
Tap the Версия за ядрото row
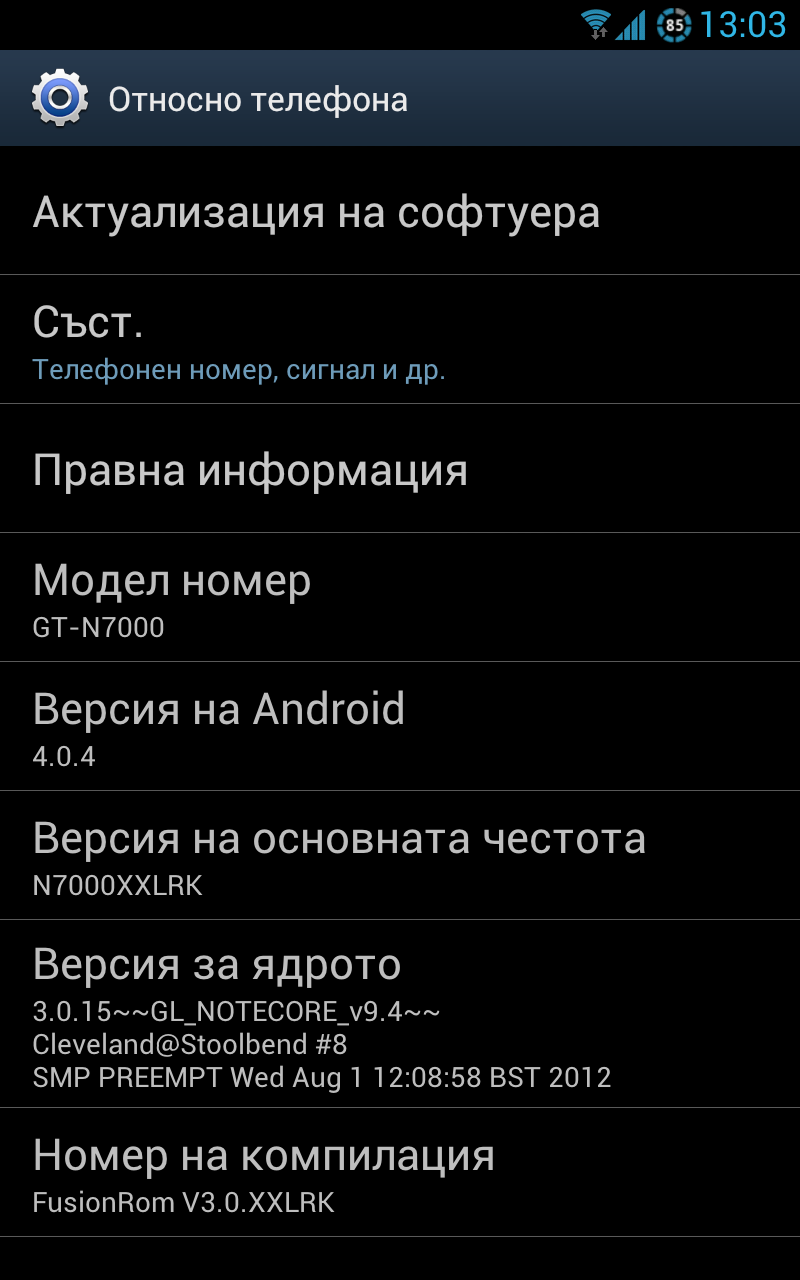[400, 1013]
